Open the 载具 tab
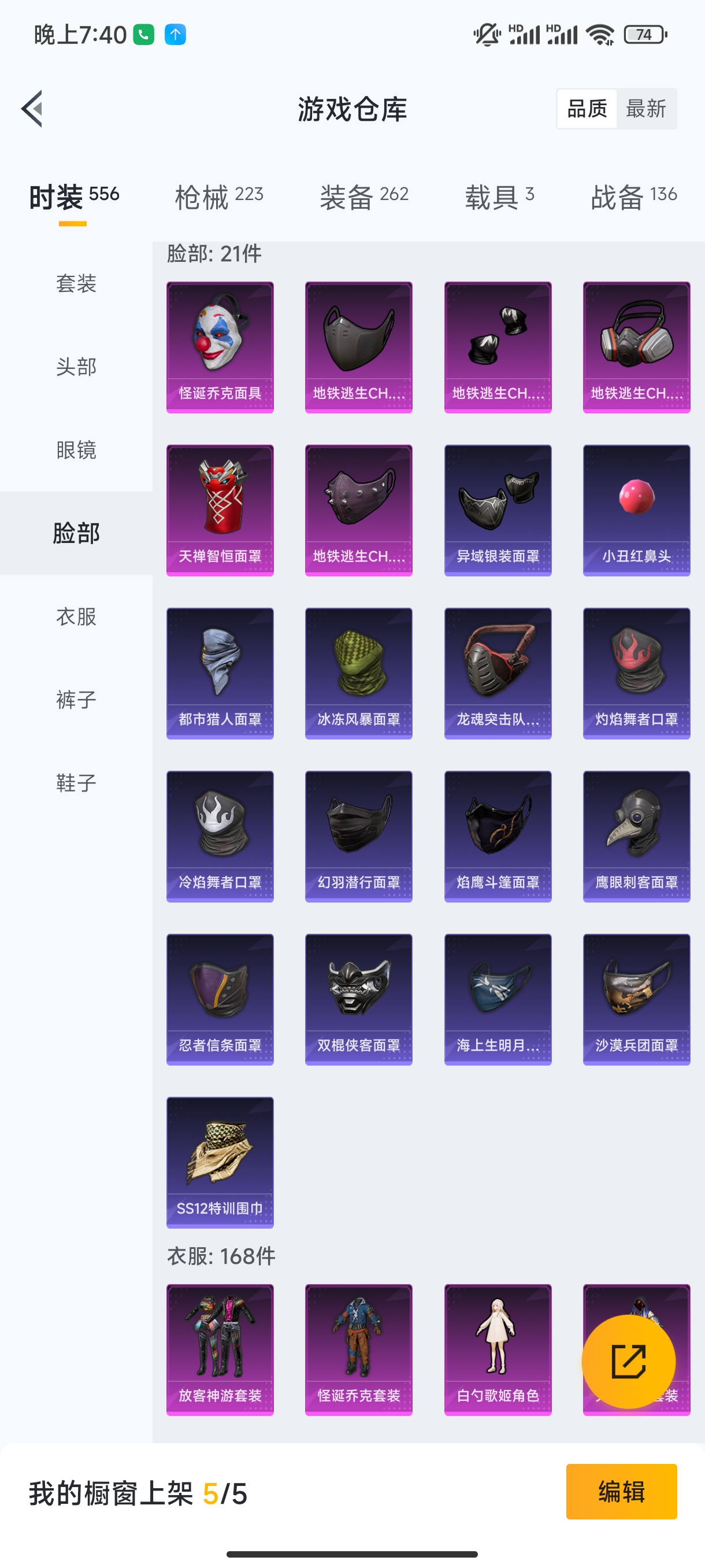Viewport: 705px width, 1568px height. click(499, 197)
